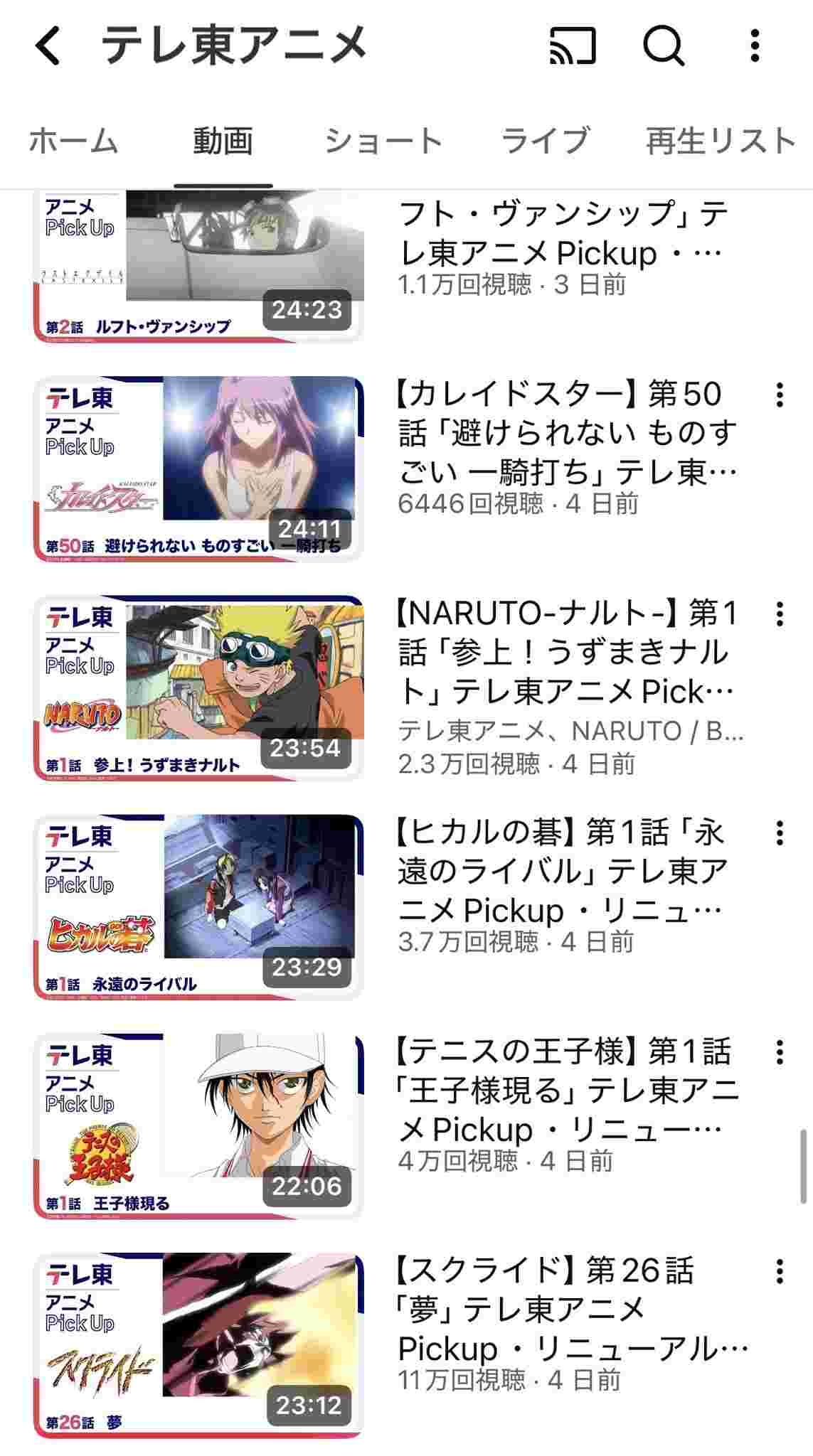Open options for the カレイドスター video
This screenshot has width=813, height=1456.
point(780,395)
